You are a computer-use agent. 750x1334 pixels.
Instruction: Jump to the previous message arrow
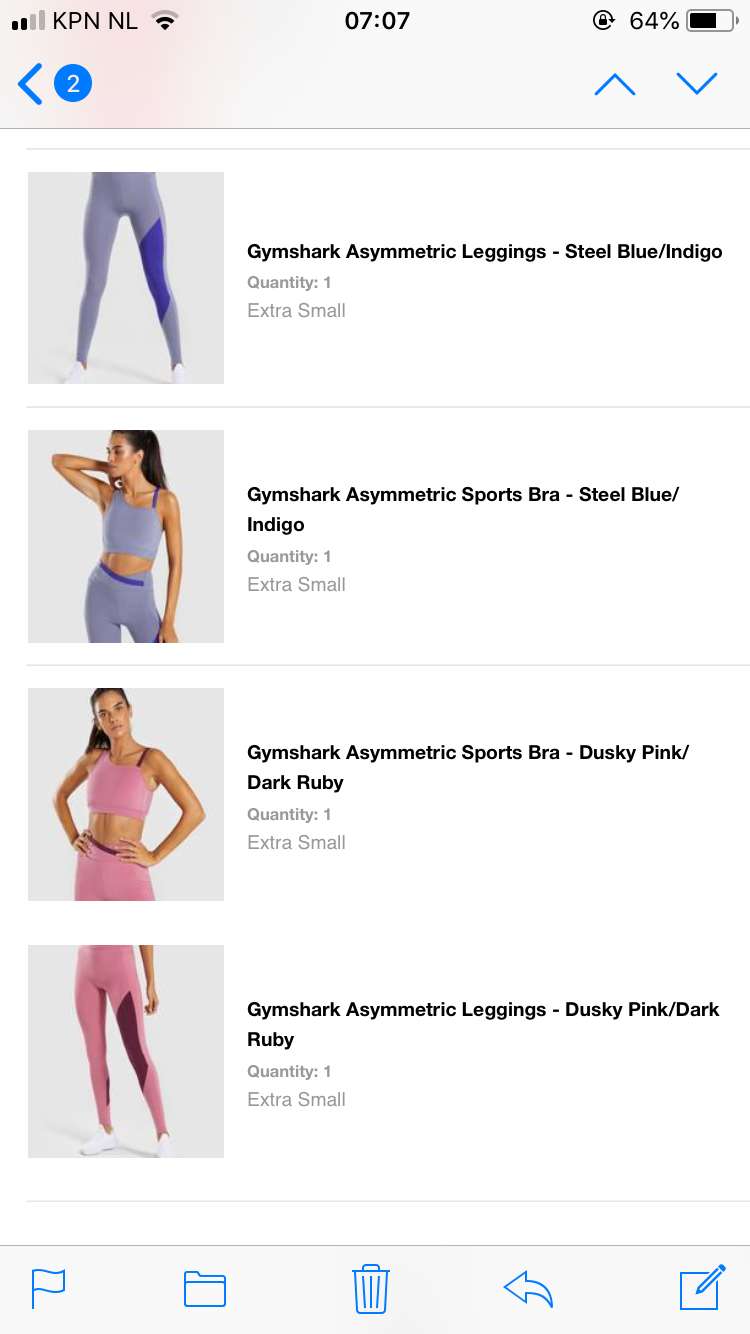coord(615,84)
